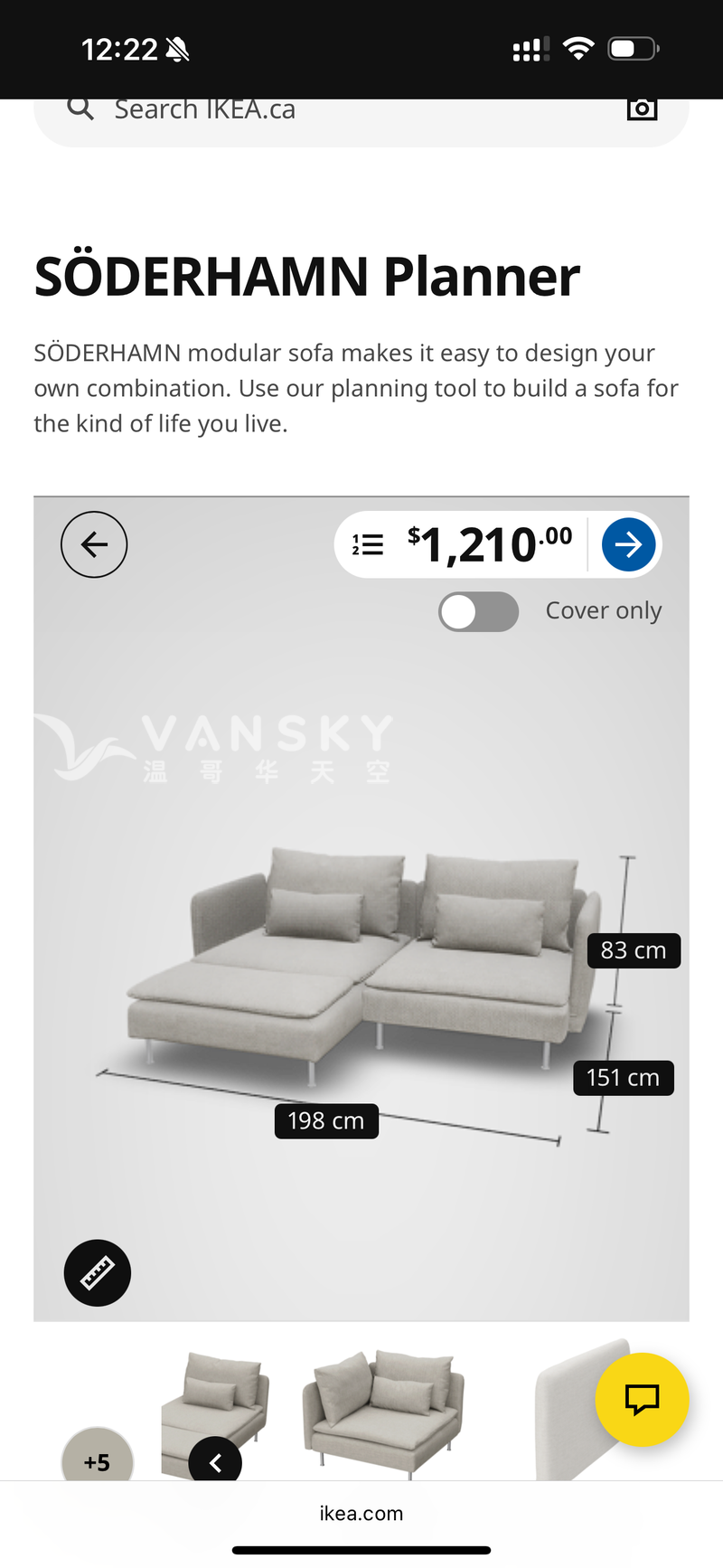
Task: Open the +5 more options button
Action: [x=97, y=1456]
